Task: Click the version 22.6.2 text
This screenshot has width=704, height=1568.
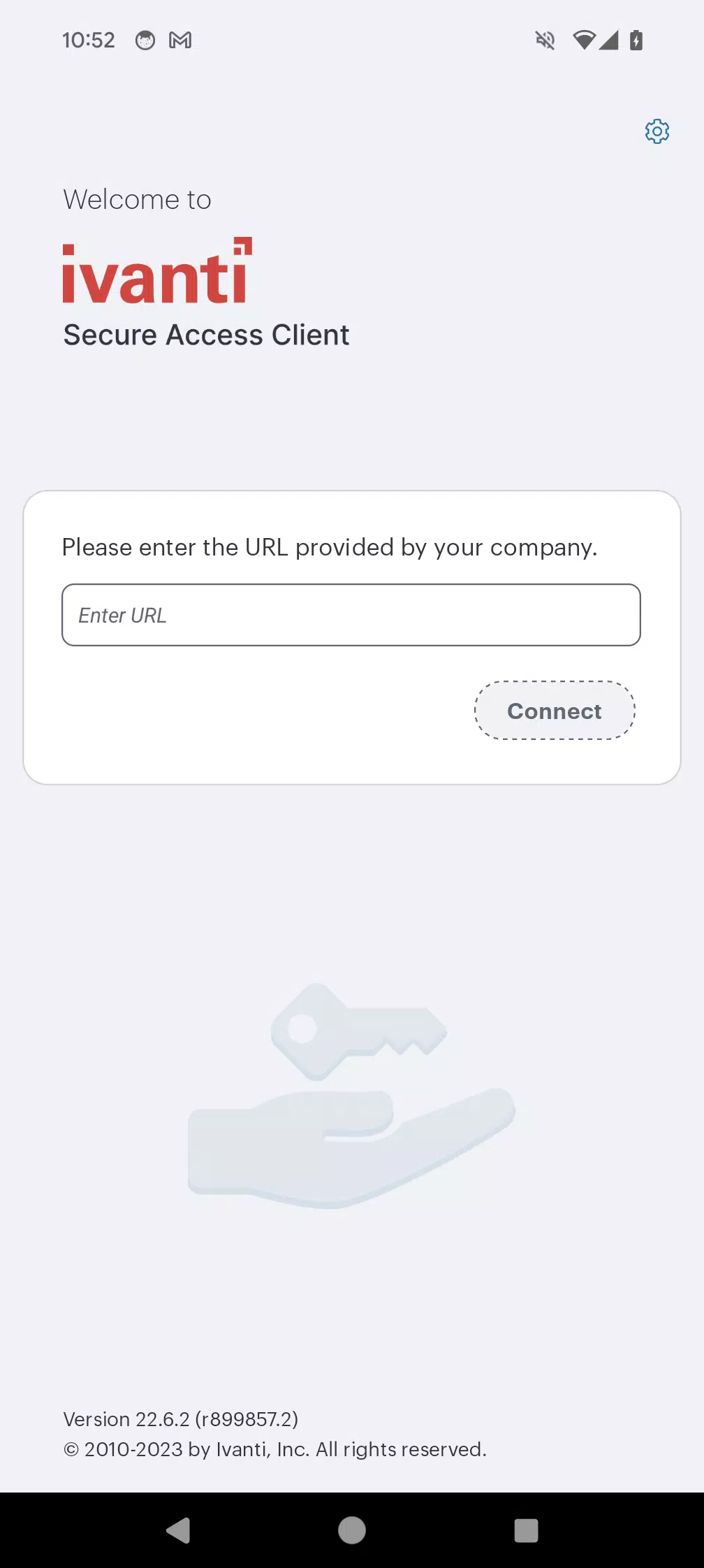Action: [179, 1419]
